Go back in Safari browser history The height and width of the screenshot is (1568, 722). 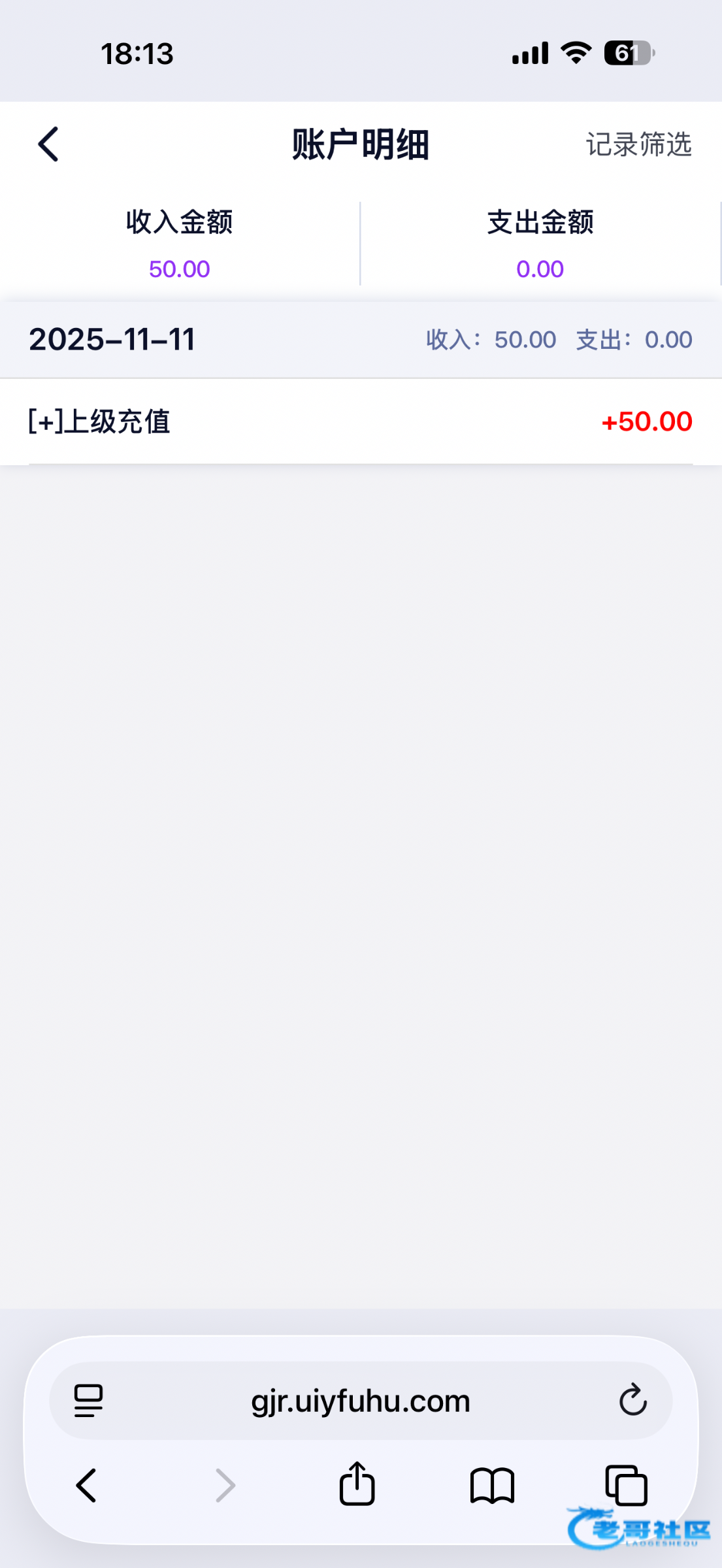click(87, 1485)
